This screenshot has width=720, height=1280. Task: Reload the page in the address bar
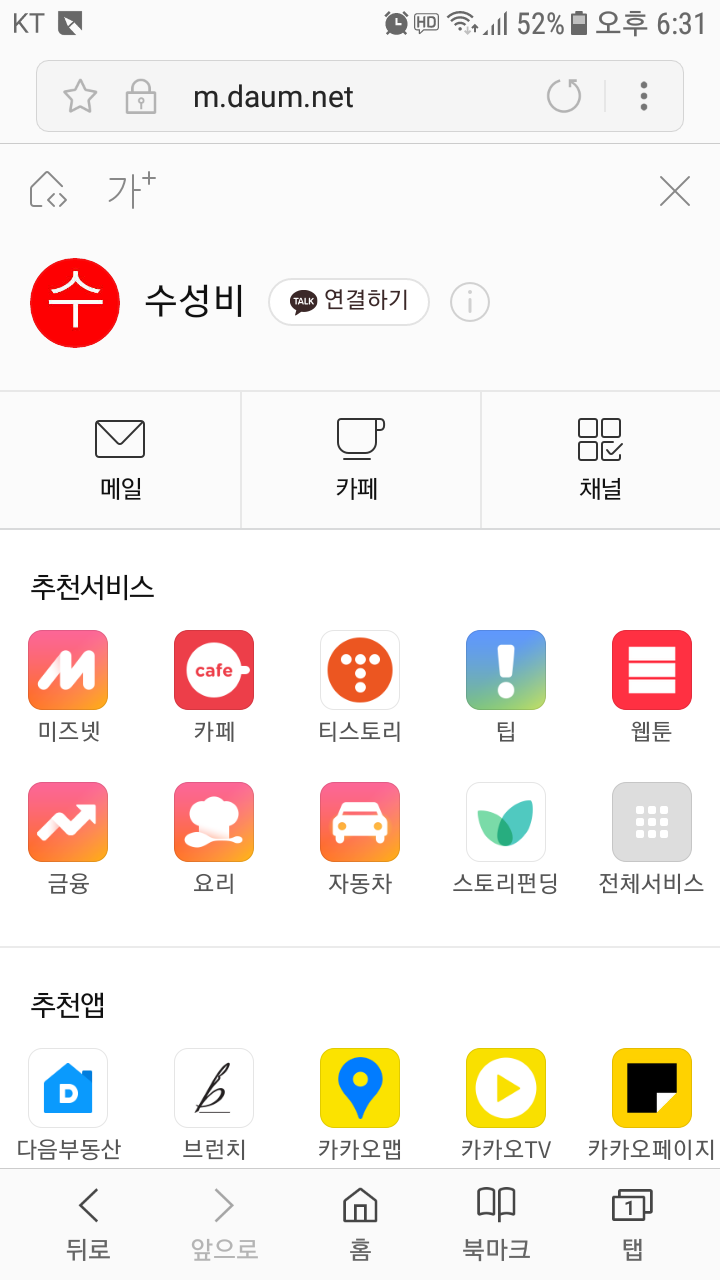click(564, 96)
